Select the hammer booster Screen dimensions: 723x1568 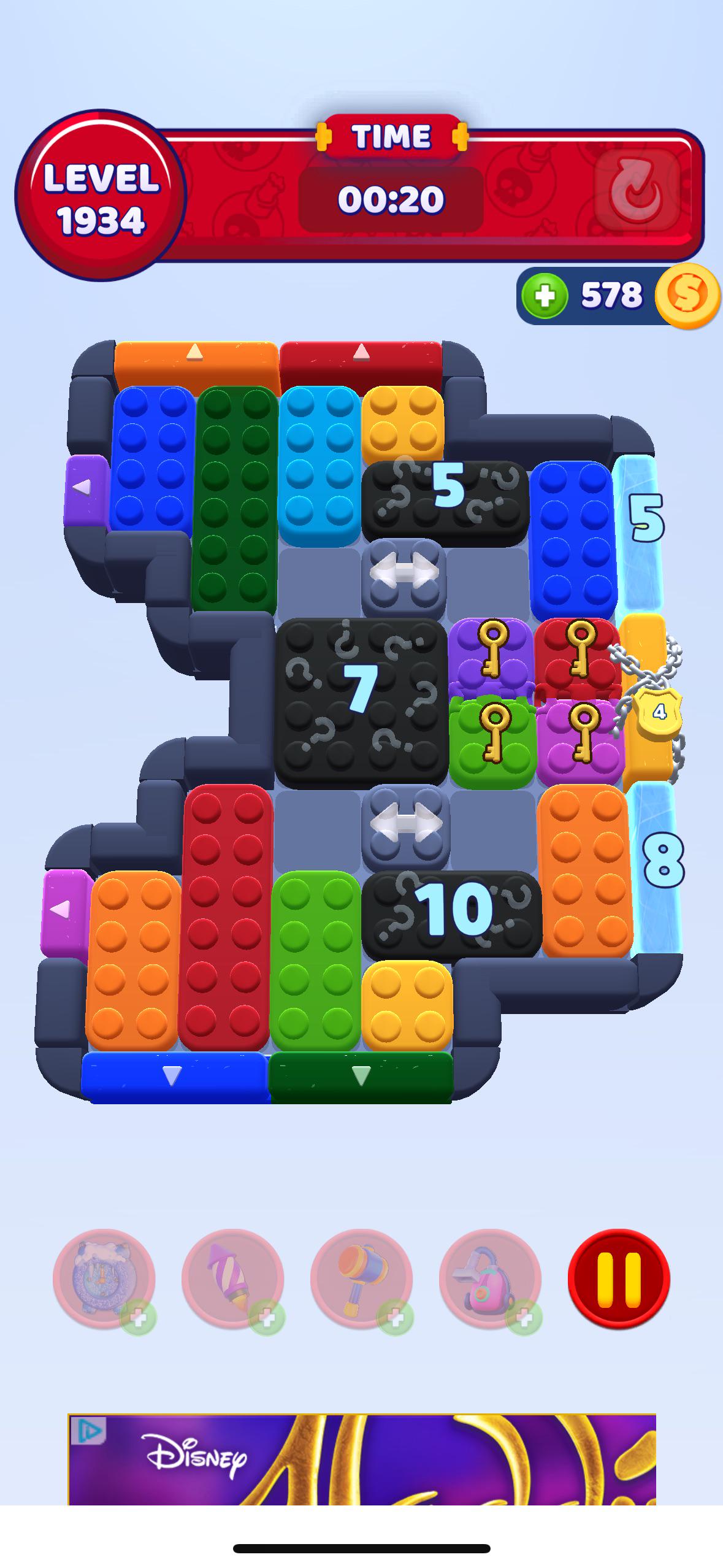361,1279
